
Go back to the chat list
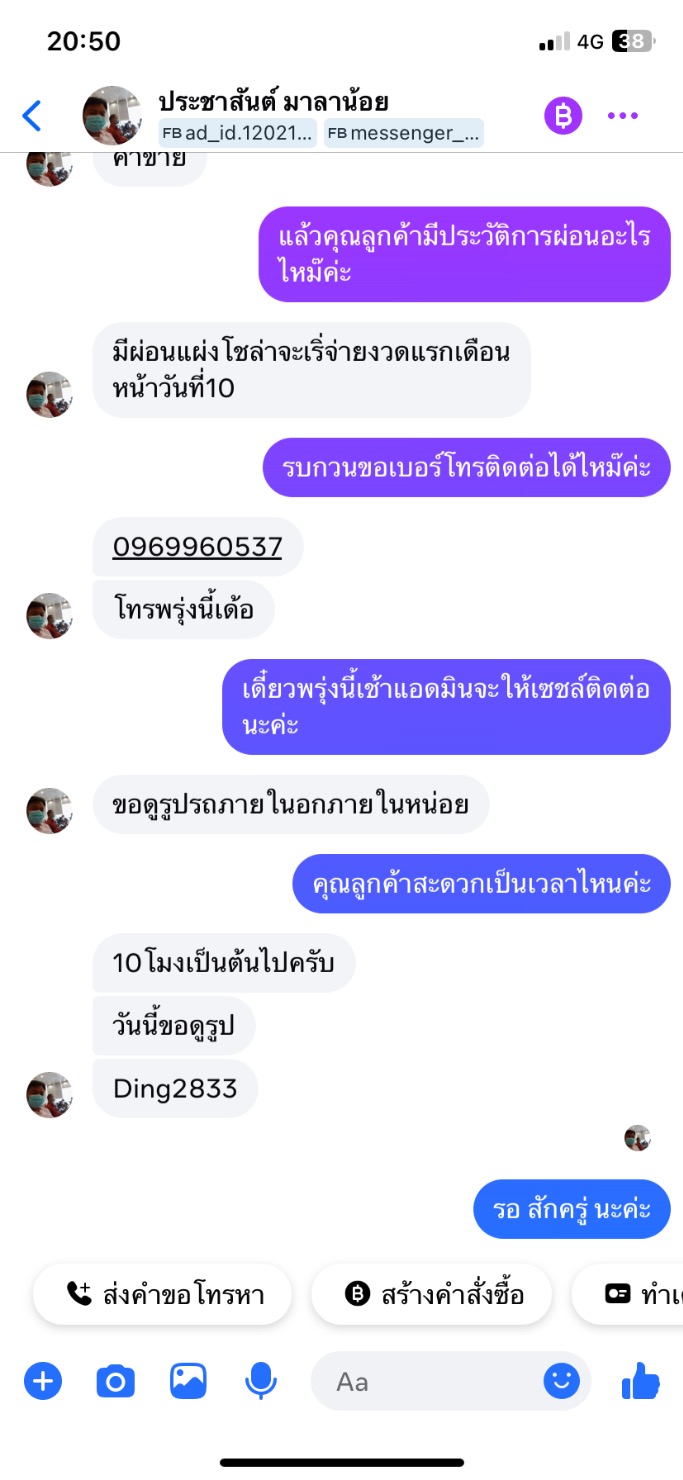(x=32, y=116)
